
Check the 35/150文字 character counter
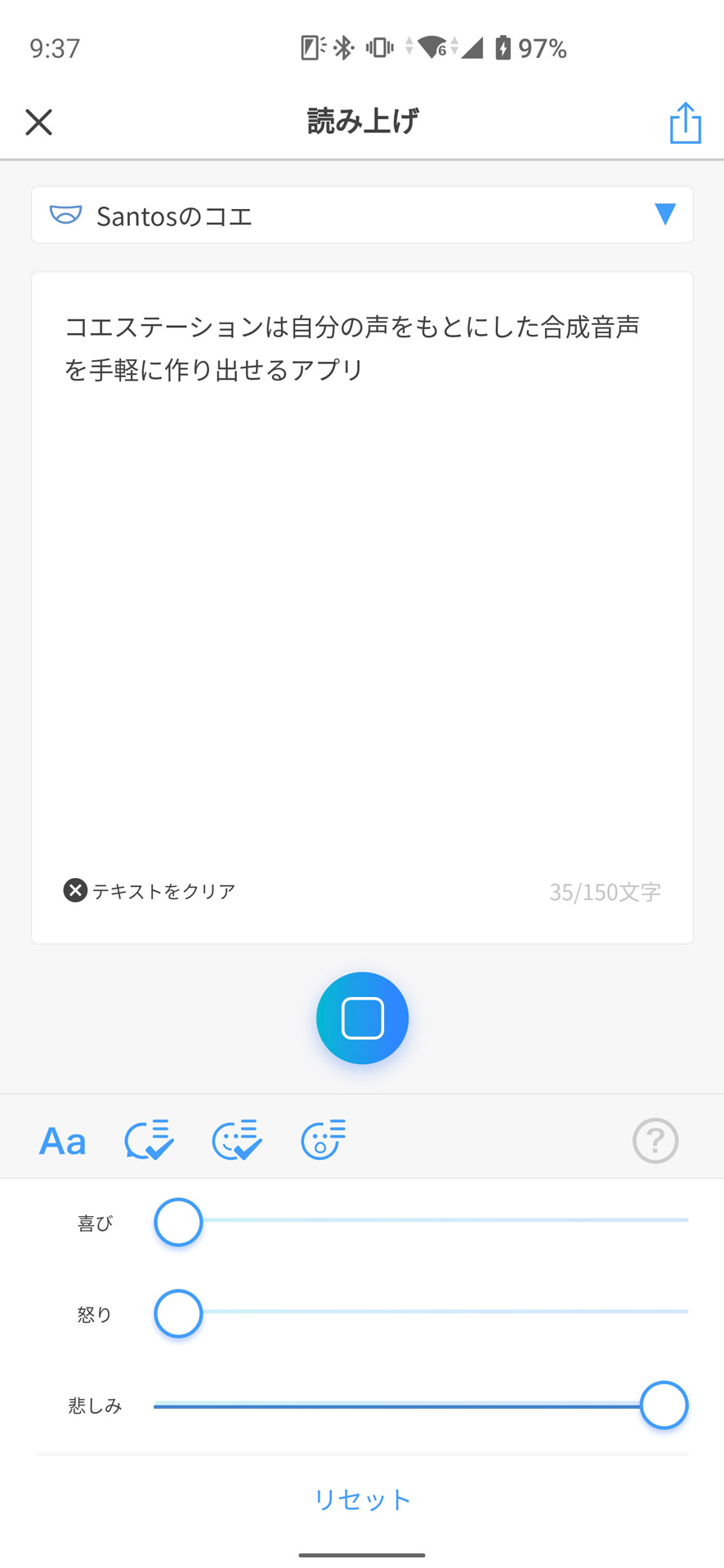606,891
